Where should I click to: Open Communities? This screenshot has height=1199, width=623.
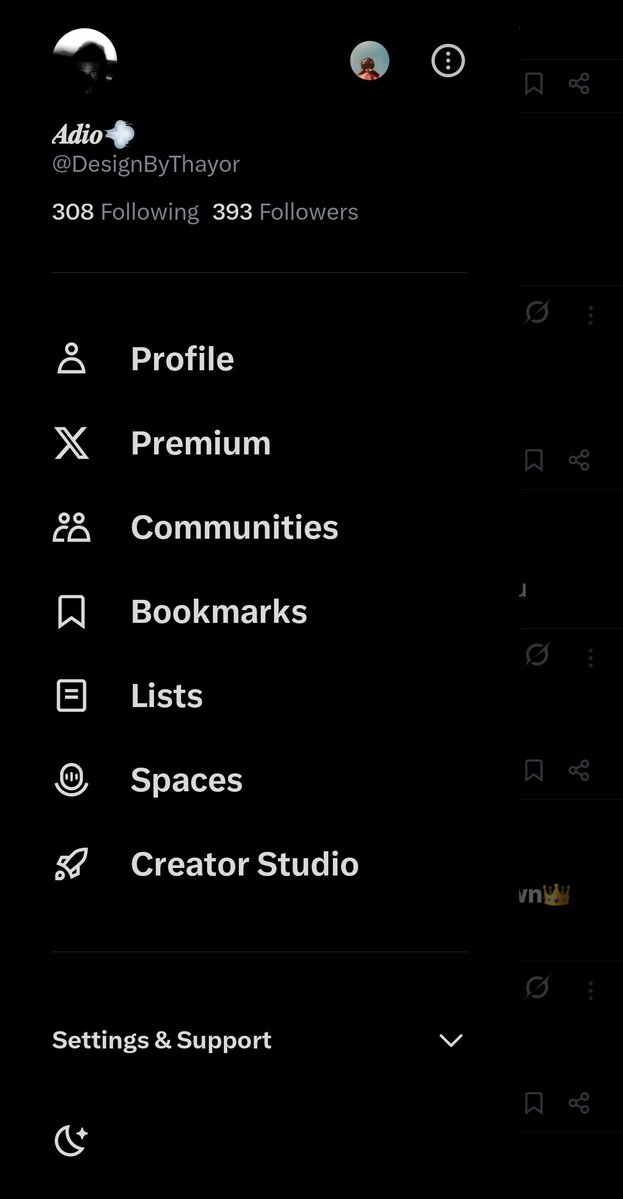point(234,527)
